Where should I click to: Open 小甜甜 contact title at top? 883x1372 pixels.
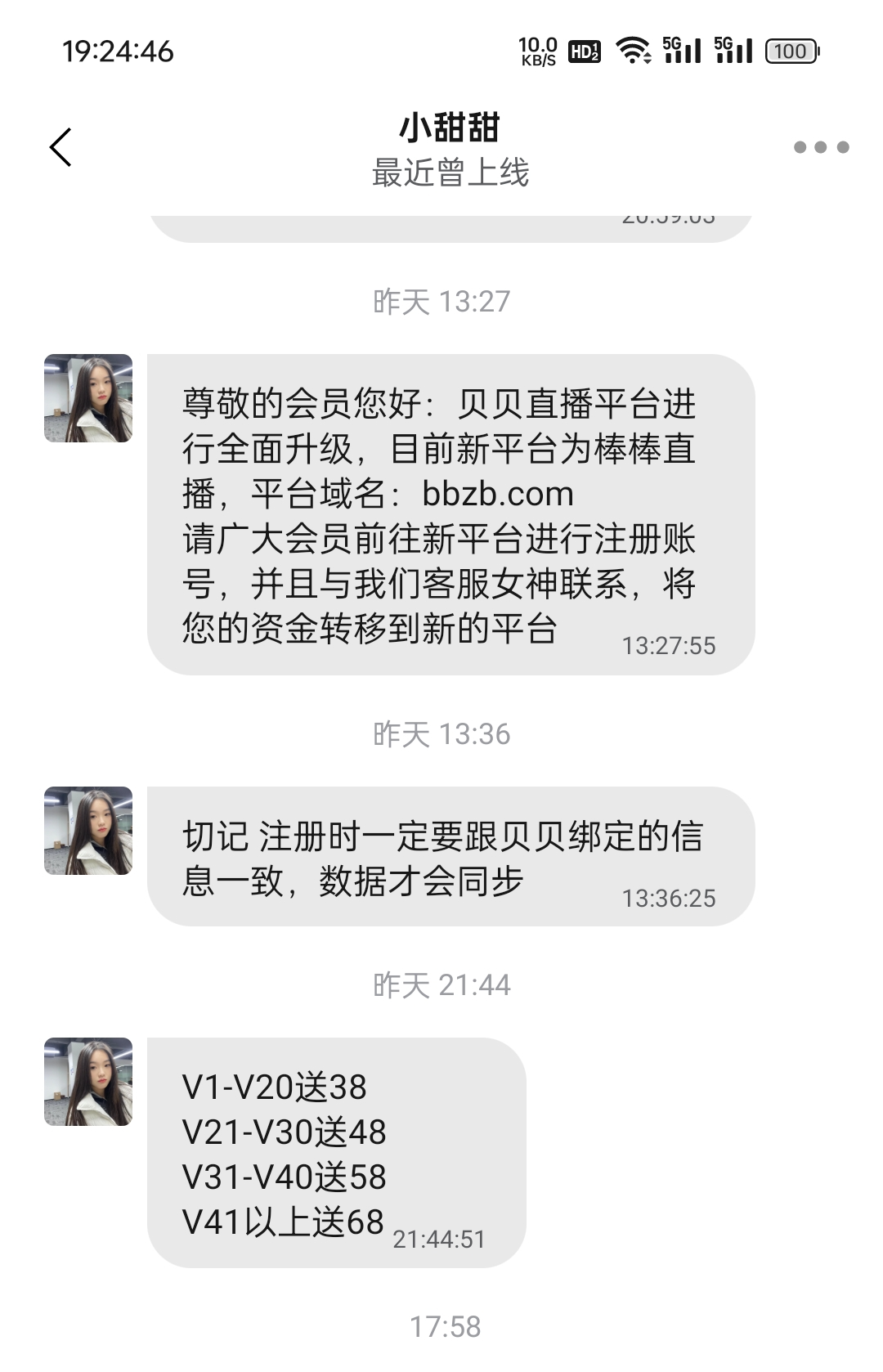point(449,128)
